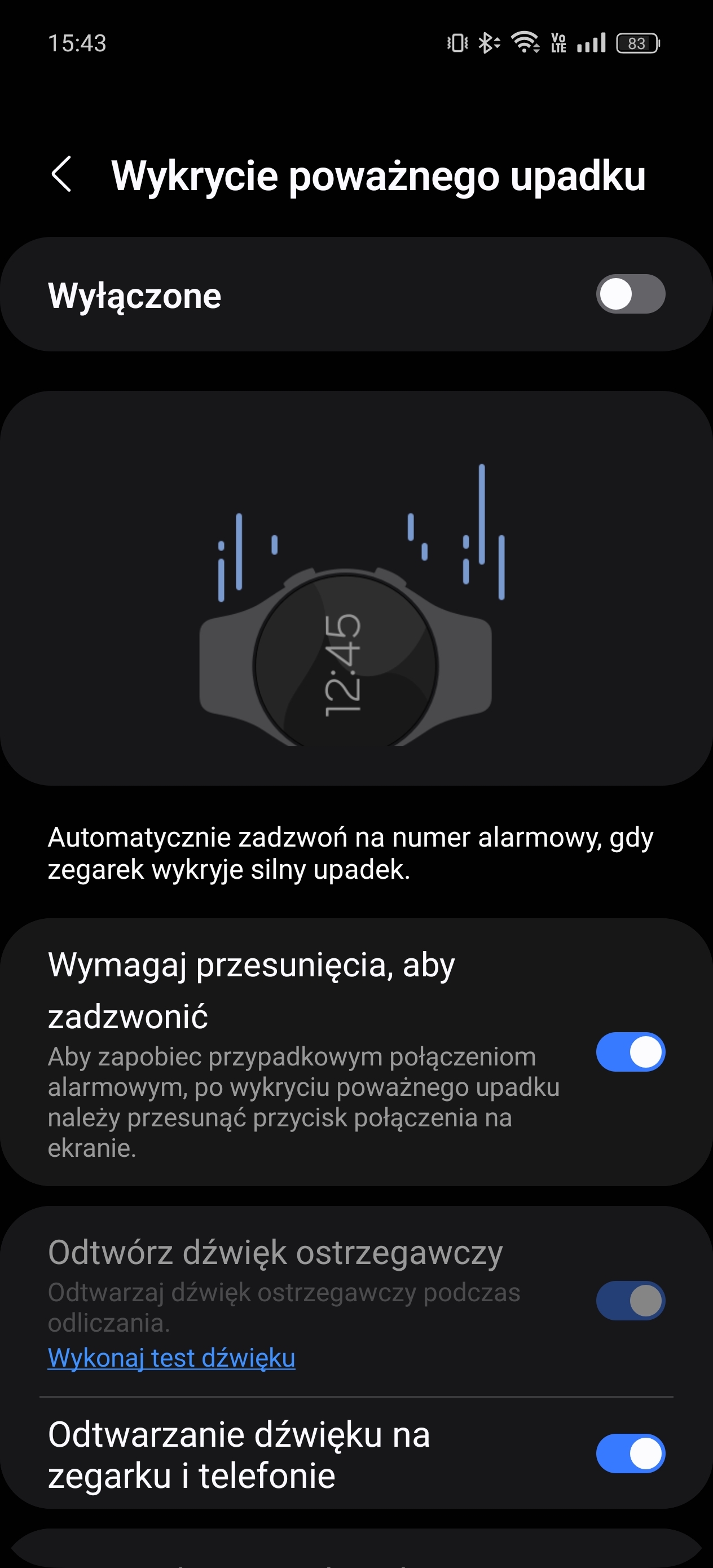Go back from Wykrycie poważnego upadku
The width and height of the screenshot is (713, 1568).
click(x=61, y=174)
